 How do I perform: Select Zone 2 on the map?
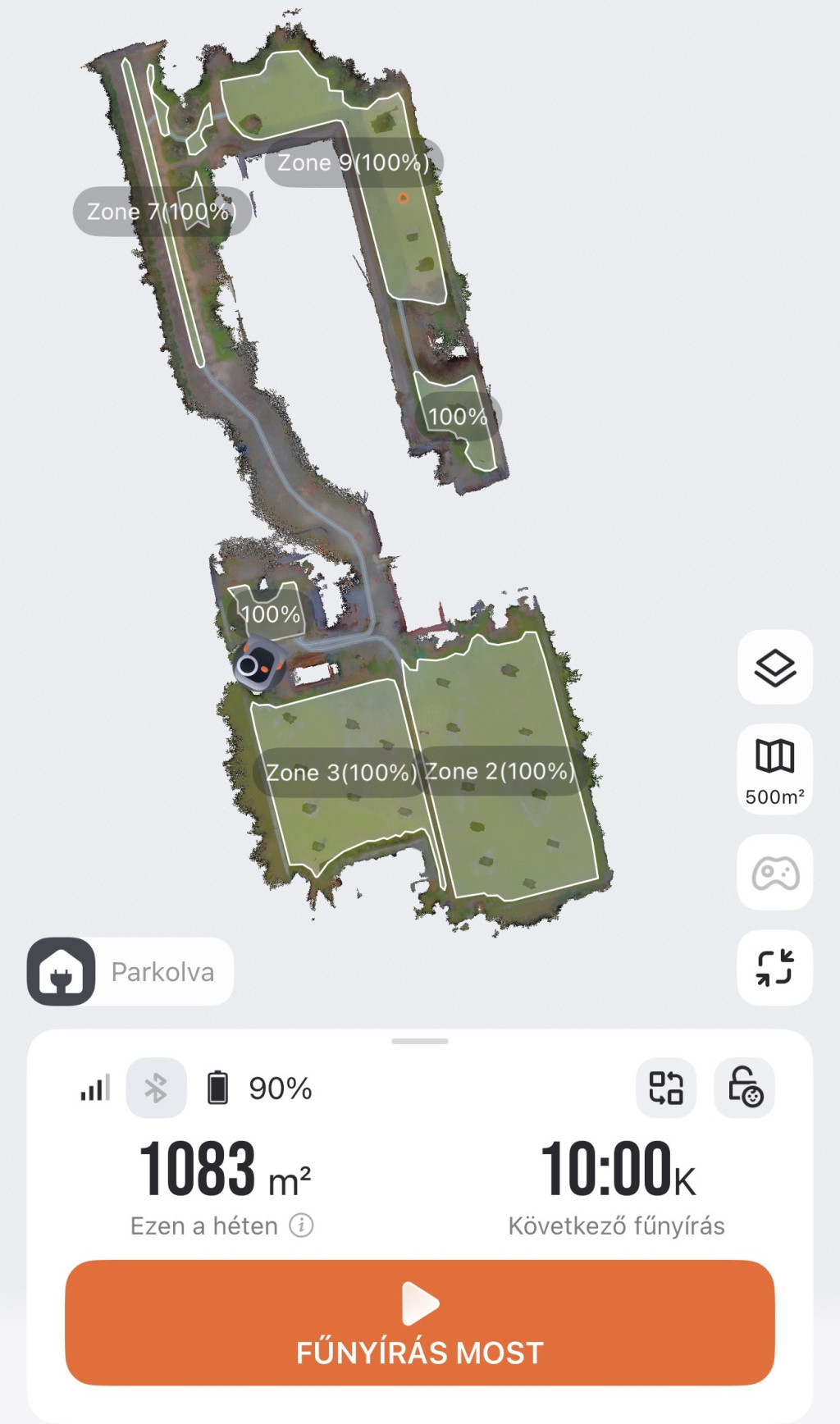(500, 771)
